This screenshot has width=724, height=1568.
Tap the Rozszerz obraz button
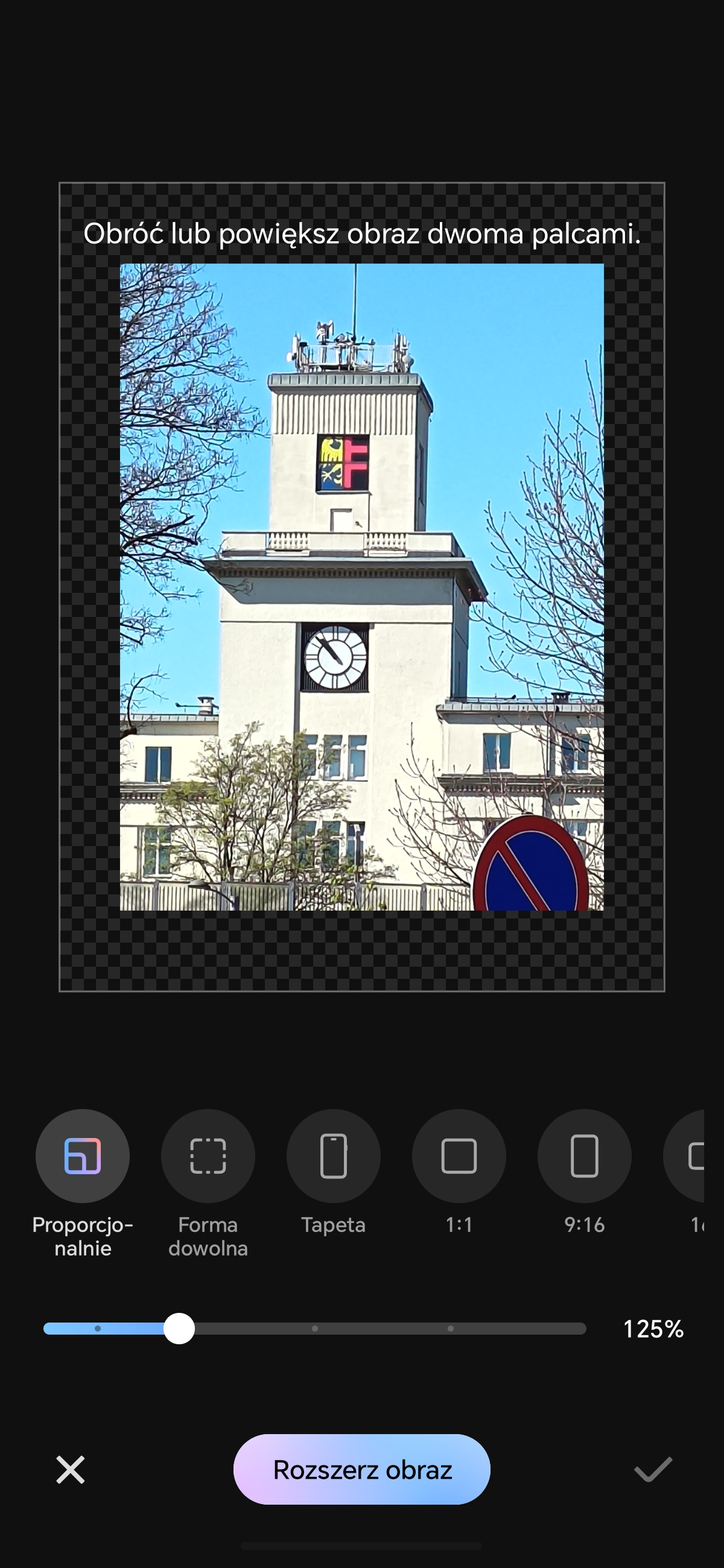coord(361,1469)
